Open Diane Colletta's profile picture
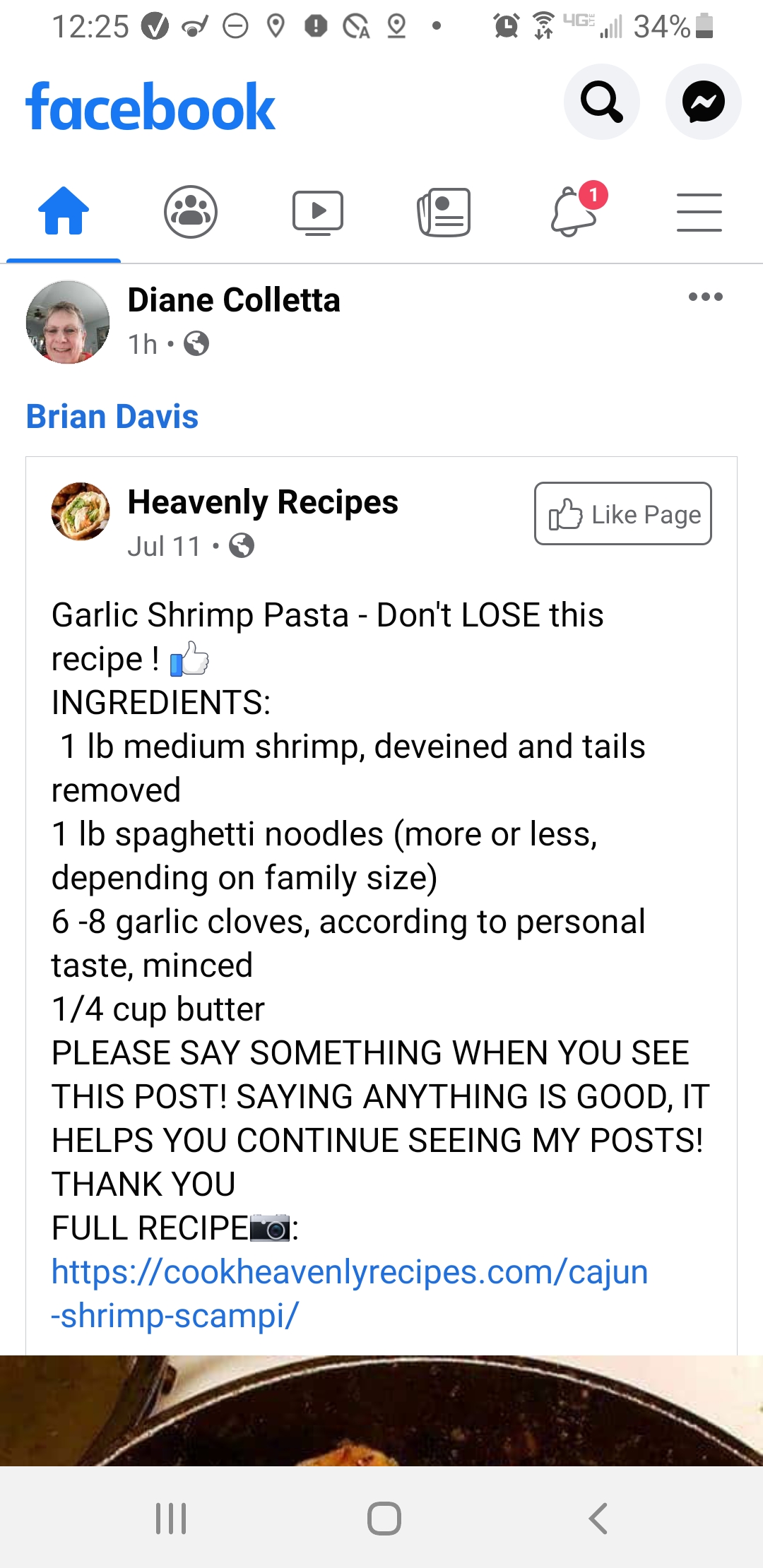 [68, 322]
